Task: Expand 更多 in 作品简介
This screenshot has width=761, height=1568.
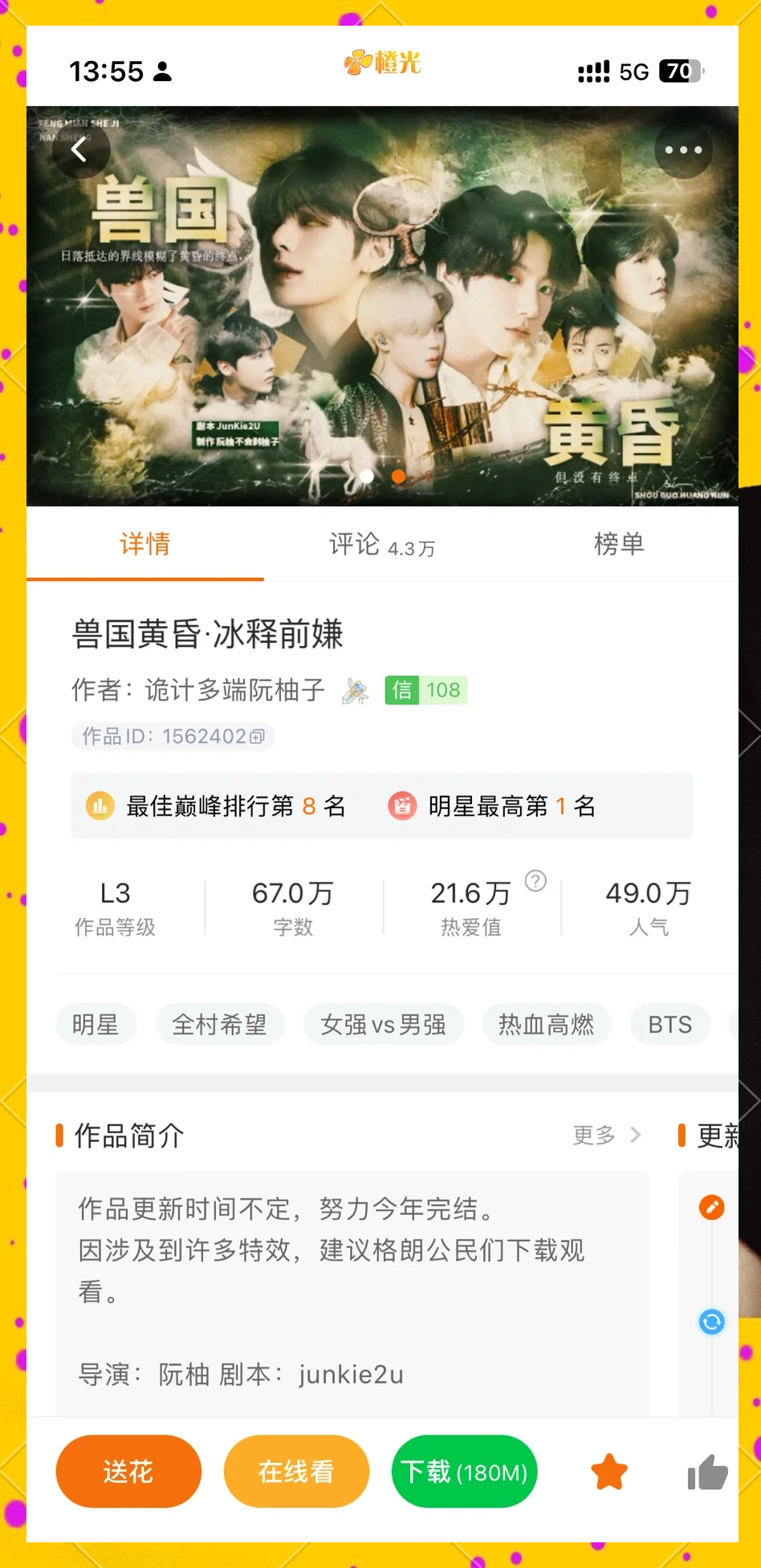Action: tap(606, 1135)
